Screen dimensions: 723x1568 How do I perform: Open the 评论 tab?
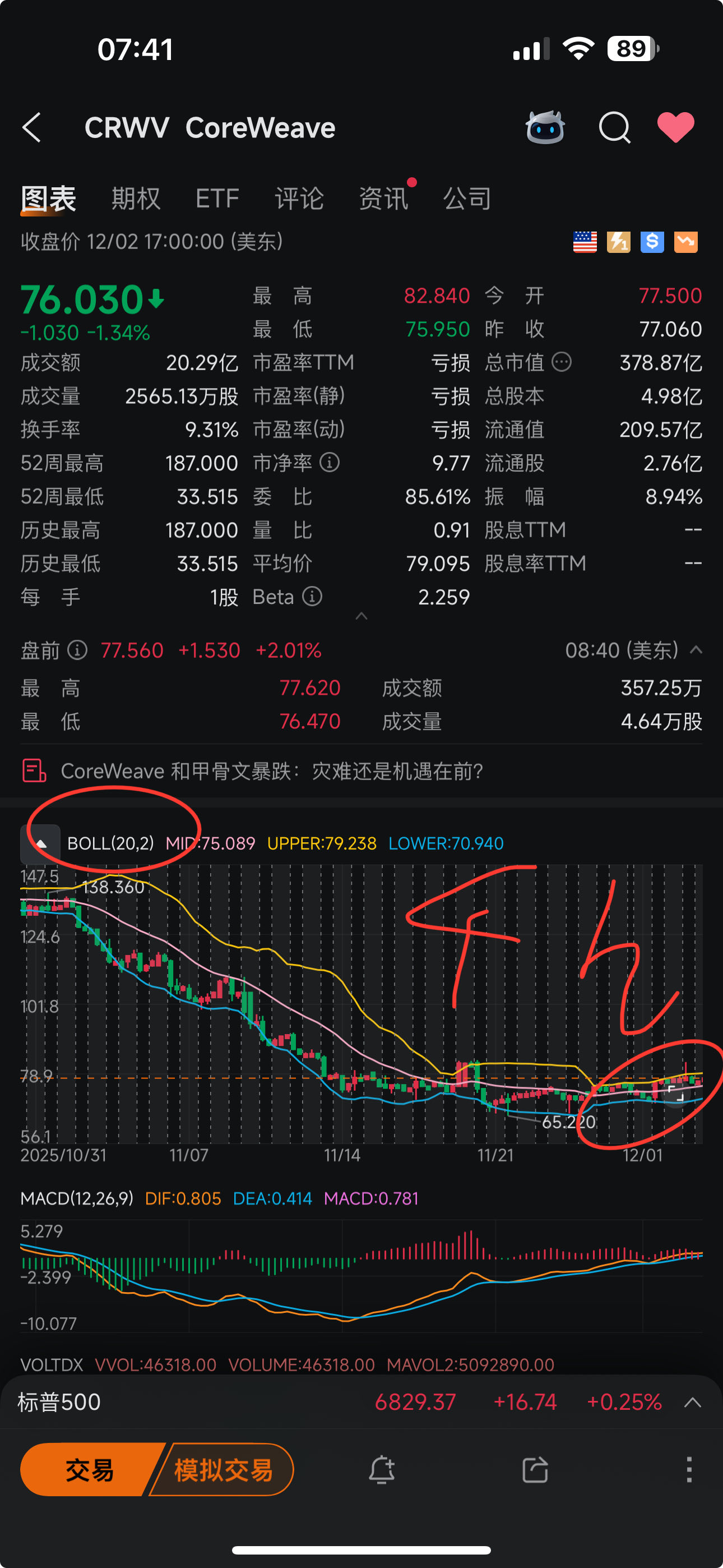pyautogui.click(x=299, y=199)
